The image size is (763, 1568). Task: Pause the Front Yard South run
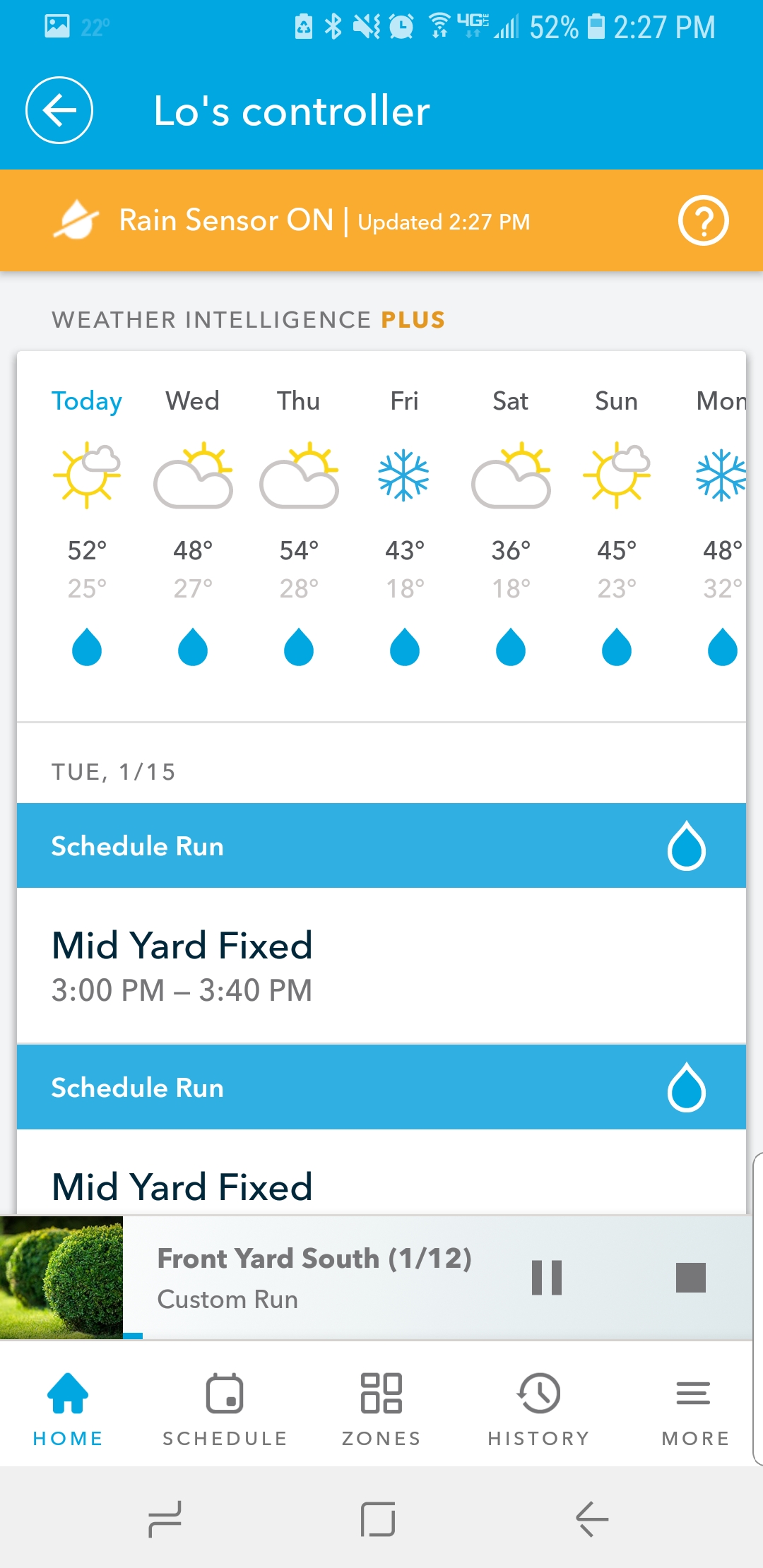[x=547, y=1278]
